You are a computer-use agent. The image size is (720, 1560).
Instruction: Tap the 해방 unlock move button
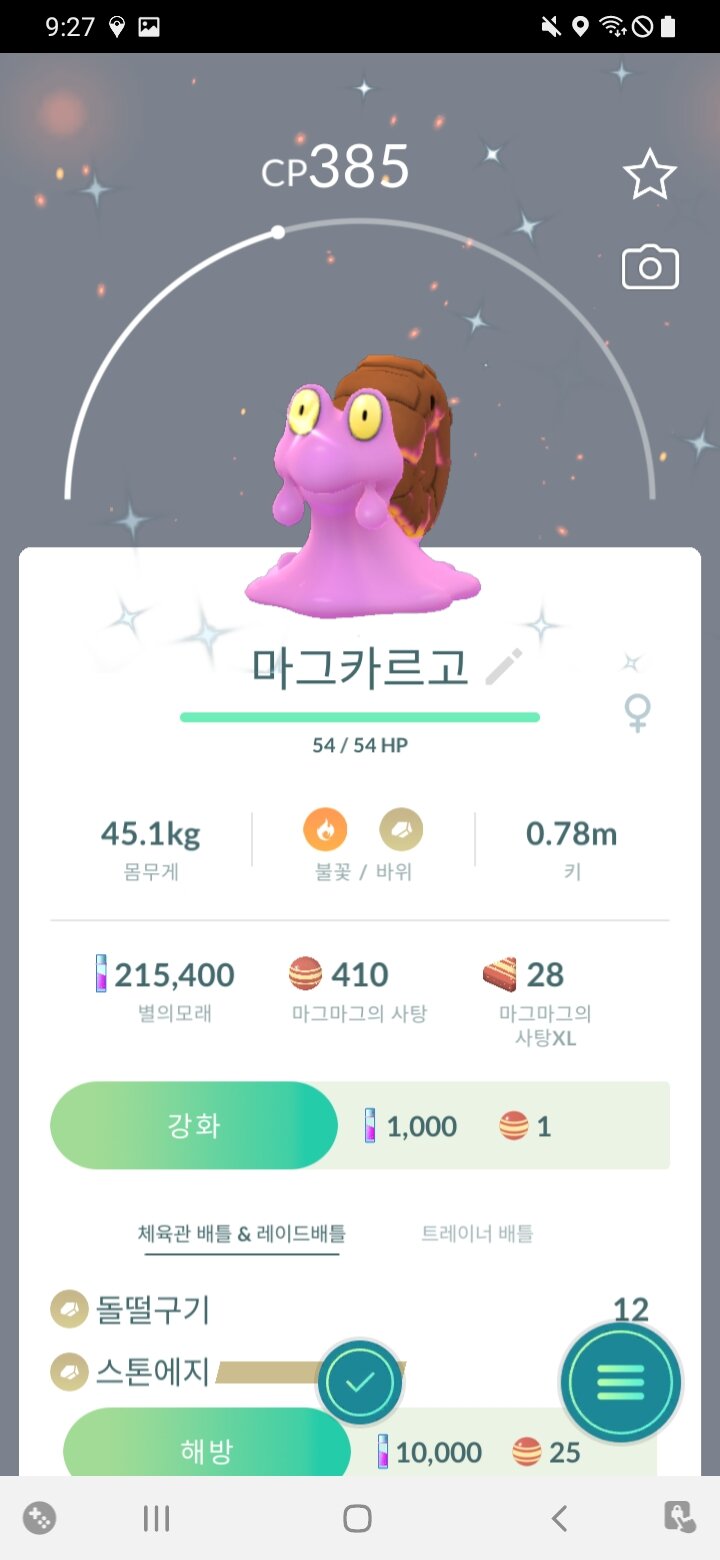click(207, 1451)
